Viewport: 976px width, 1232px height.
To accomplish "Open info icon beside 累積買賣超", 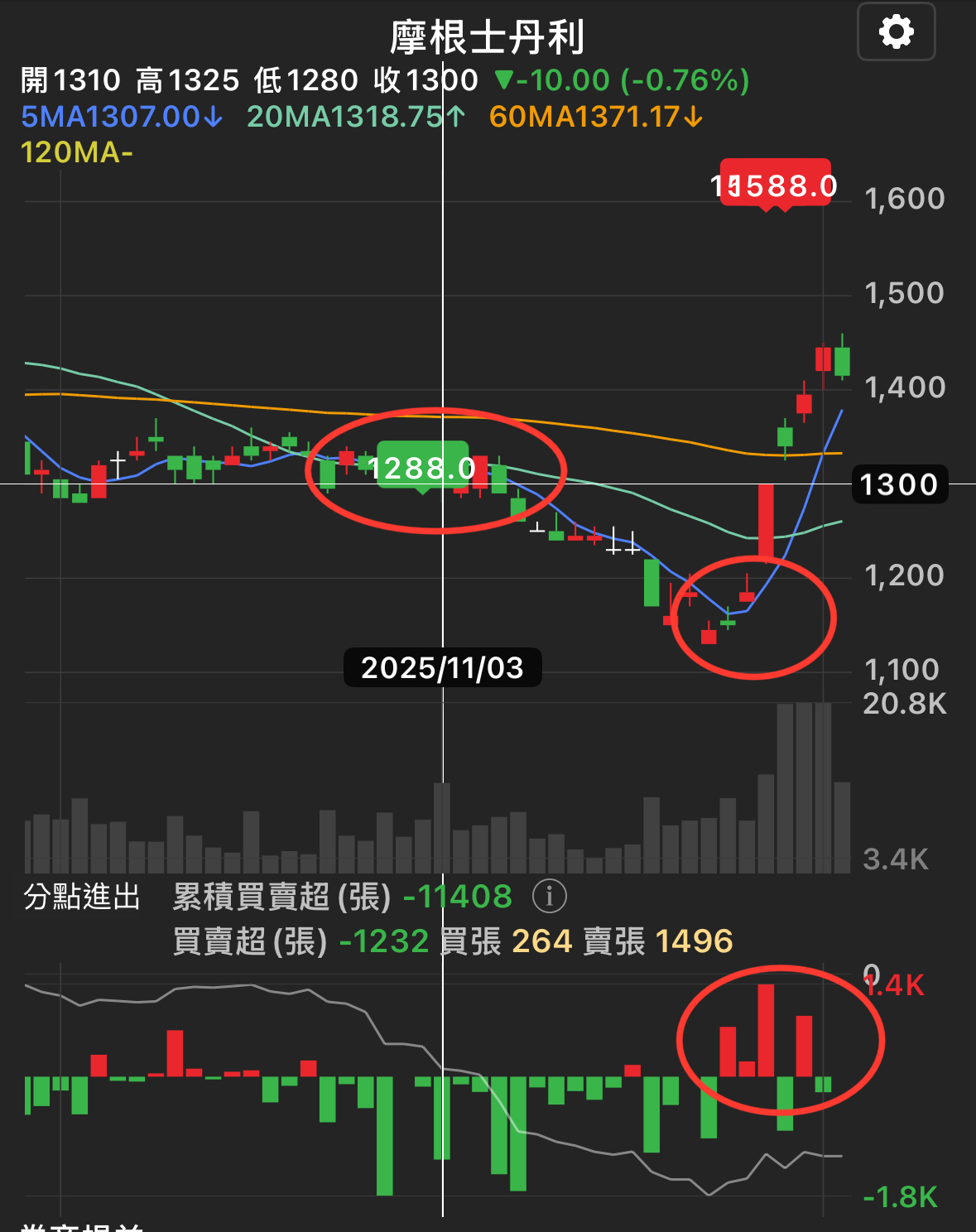I will [549, 896].
